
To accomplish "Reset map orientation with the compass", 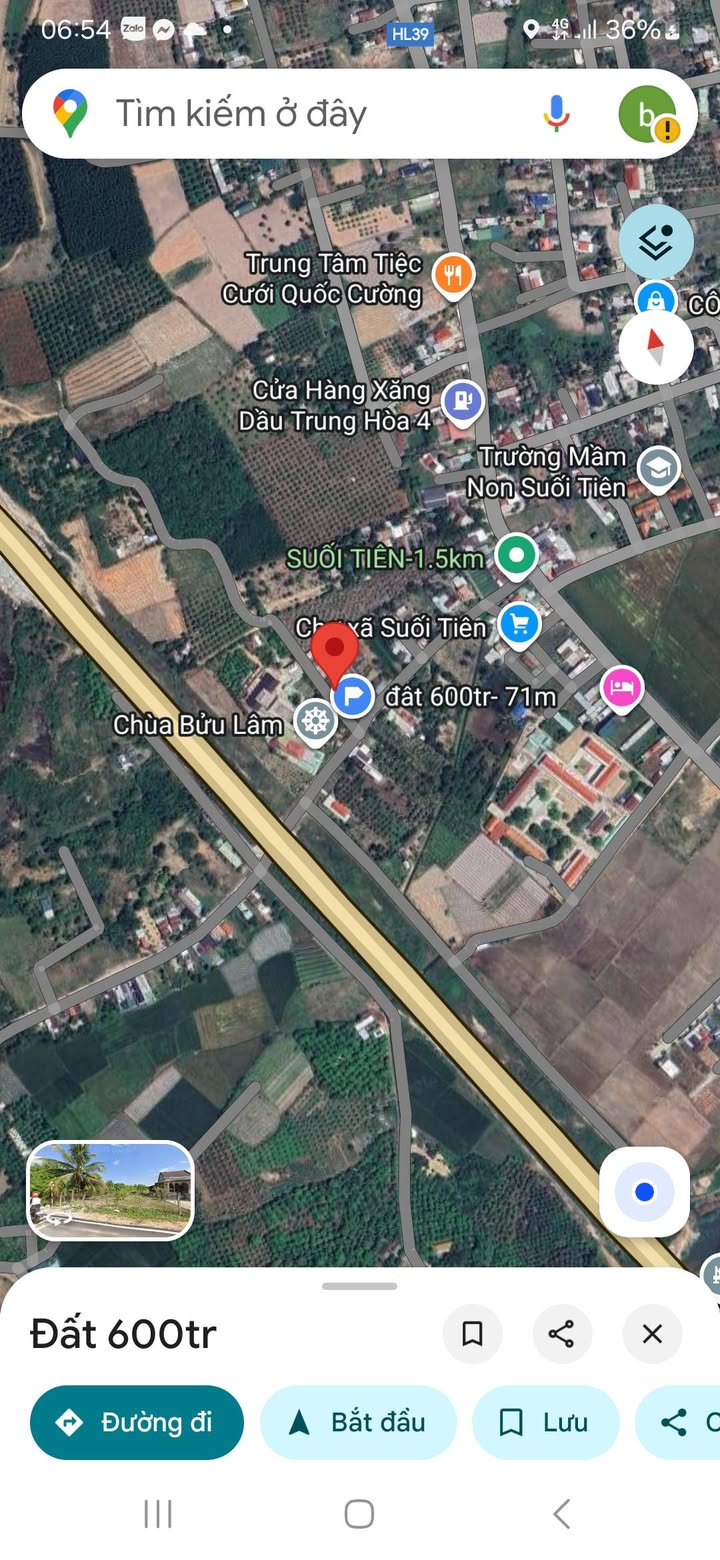I will (x=655, y=347).
